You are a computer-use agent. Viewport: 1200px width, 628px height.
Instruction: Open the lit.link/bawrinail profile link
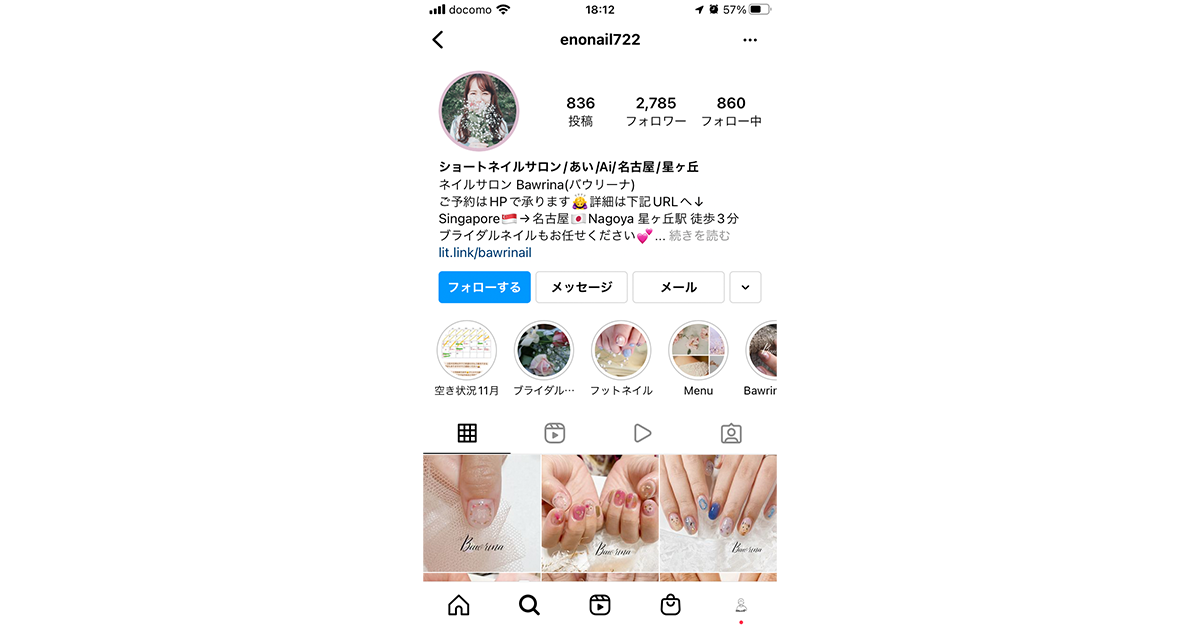click(x=485, y=253)
